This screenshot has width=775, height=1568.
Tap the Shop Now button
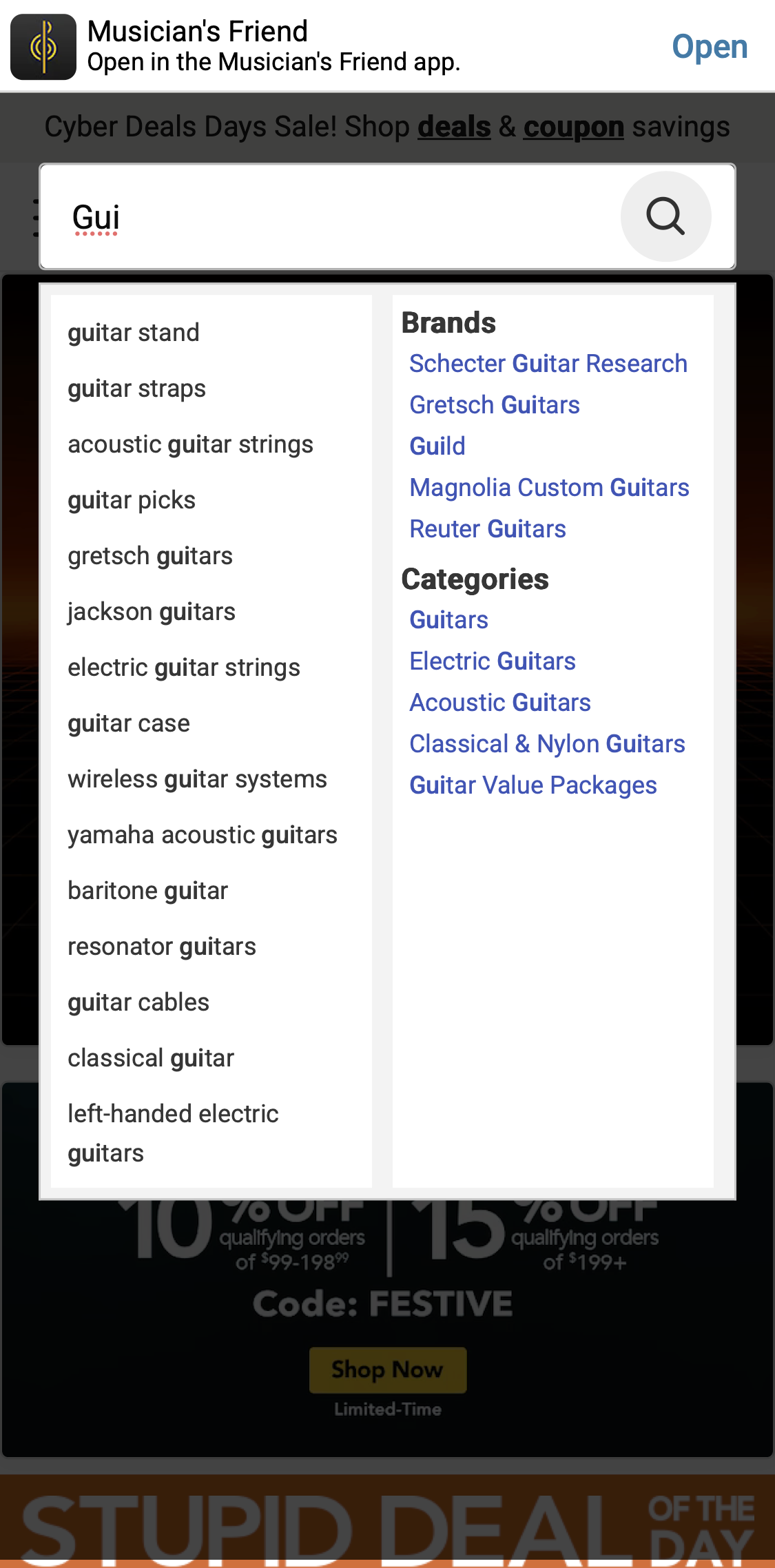coord(387,1370)
